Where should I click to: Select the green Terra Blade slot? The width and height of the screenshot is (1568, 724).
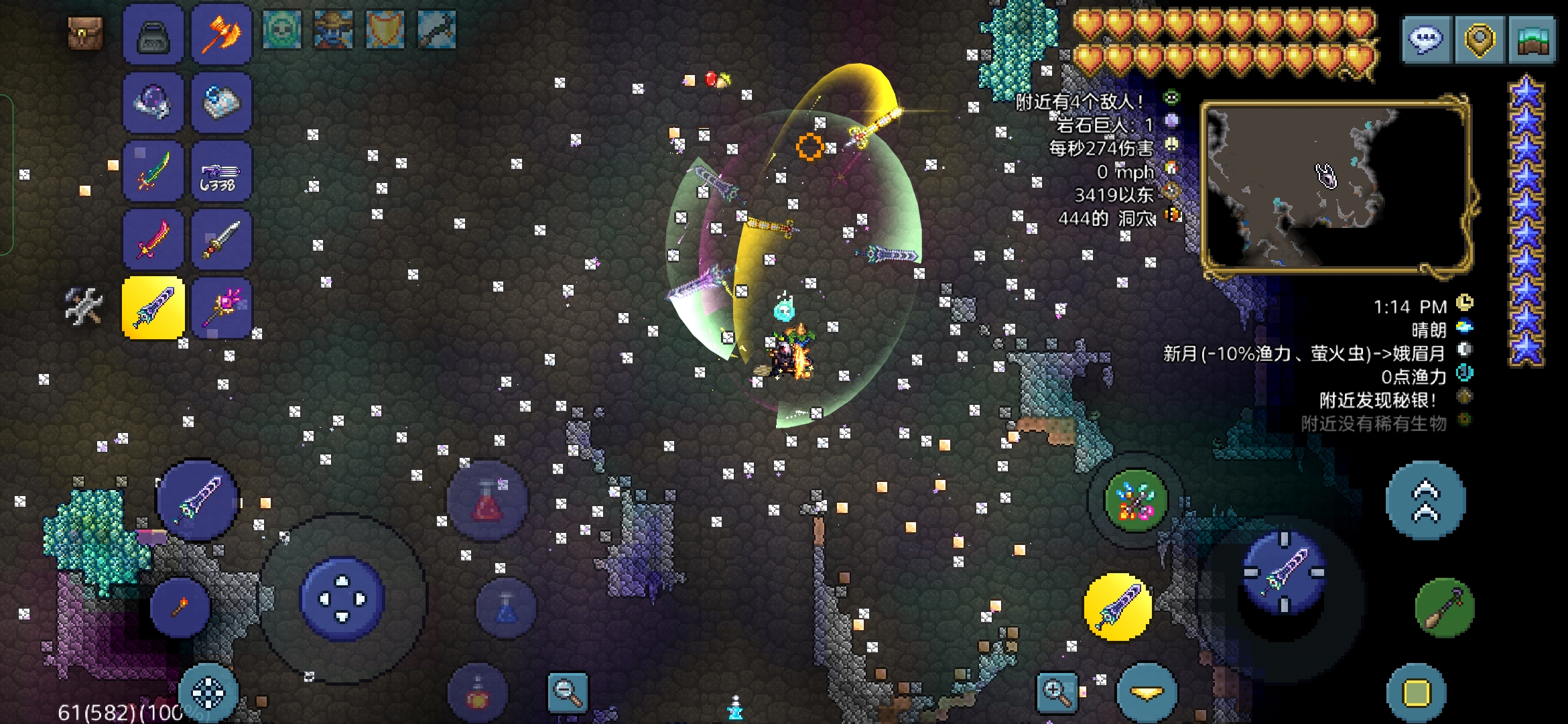tap(153, 172)
